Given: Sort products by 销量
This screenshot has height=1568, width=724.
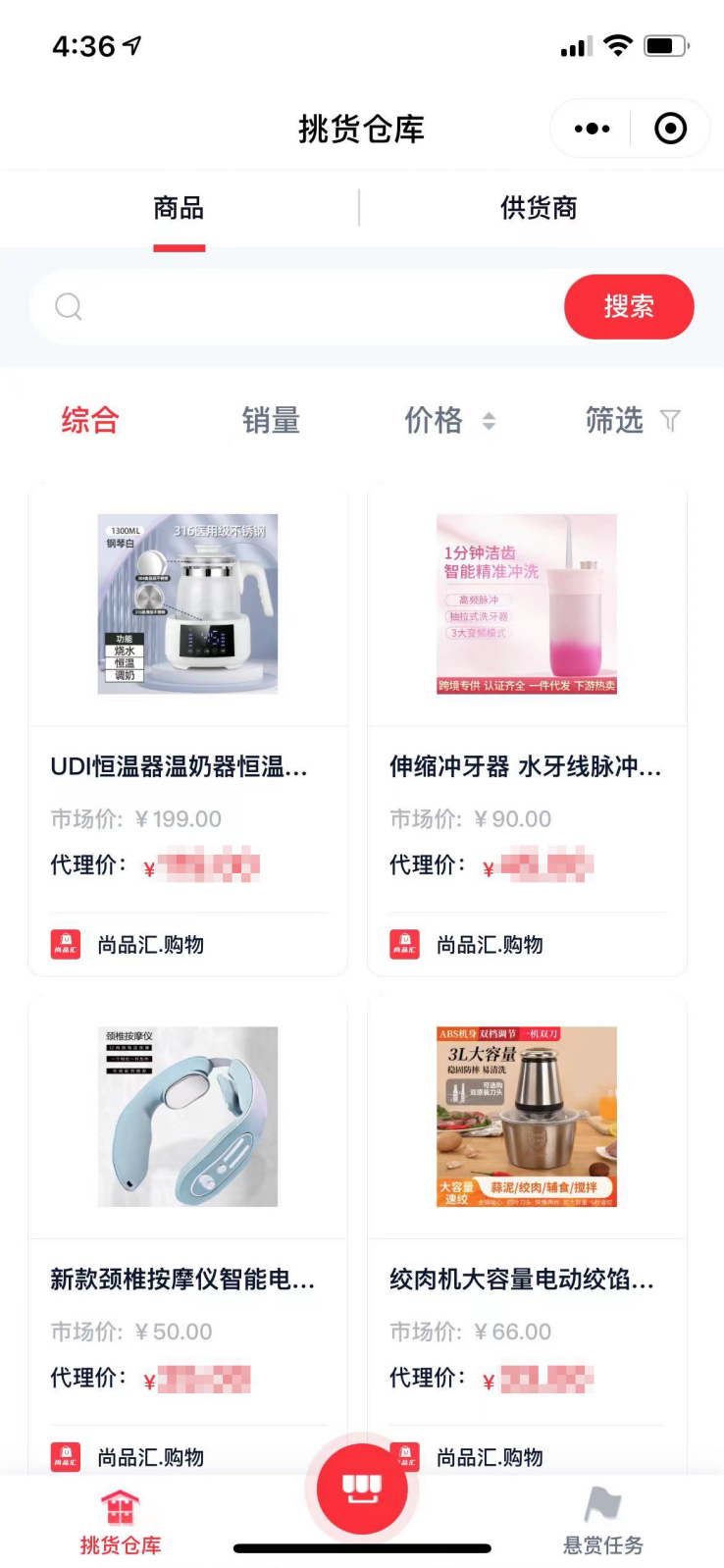Looking at the screenshot, I should click(271, 421).
